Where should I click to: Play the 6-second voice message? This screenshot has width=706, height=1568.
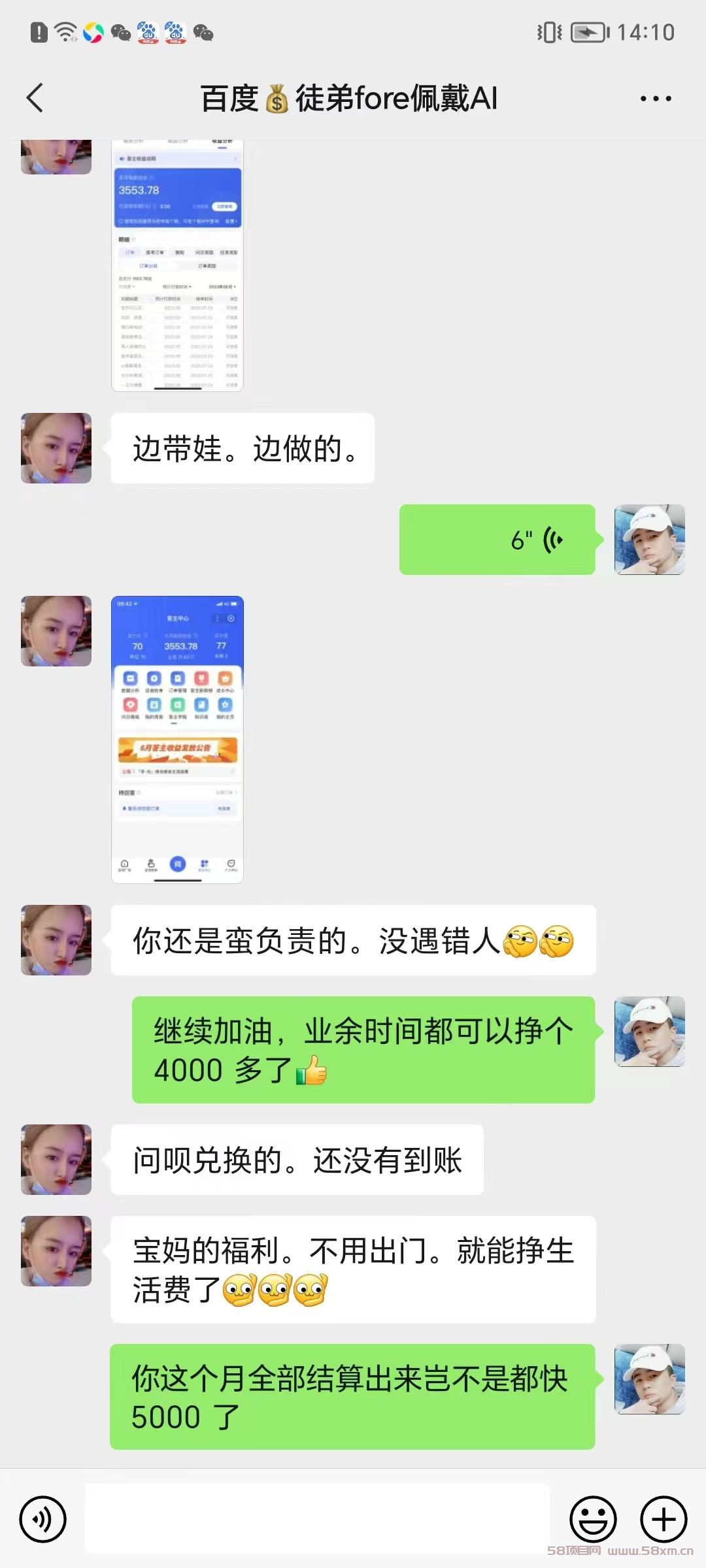(497, 540)
